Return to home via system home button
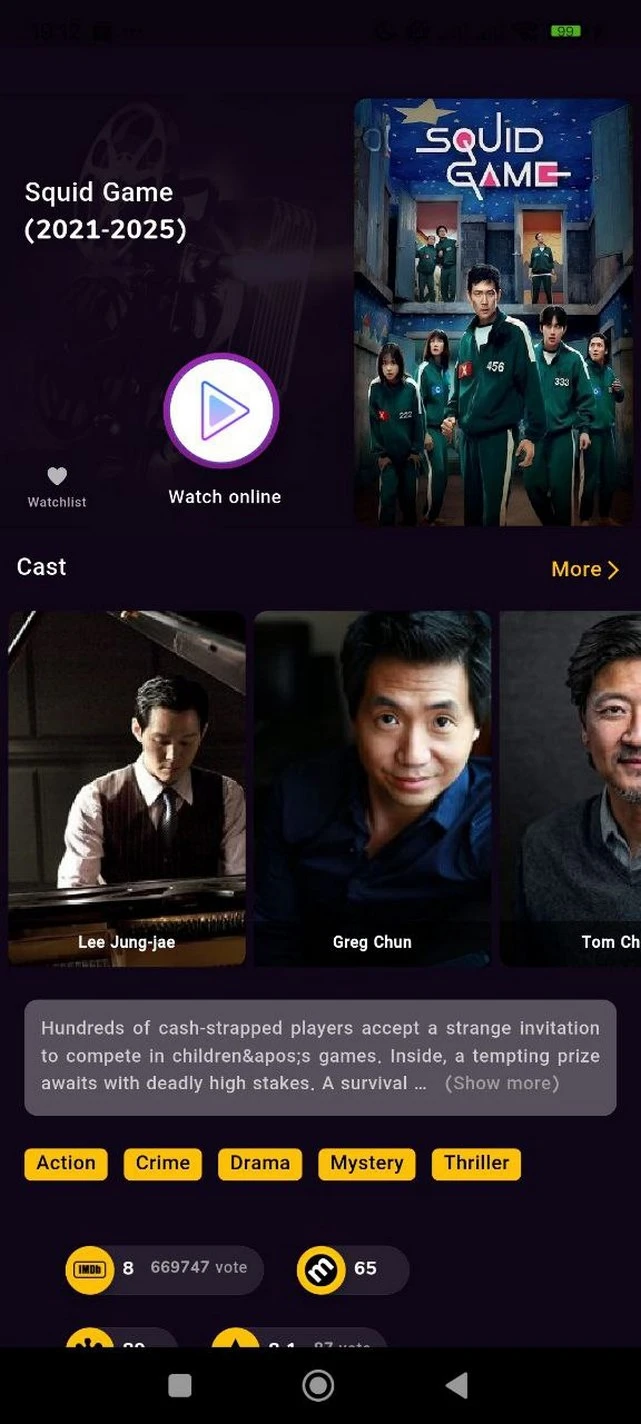The width and height of the screenshot is (641, 1424). (x=318, y=1385)
